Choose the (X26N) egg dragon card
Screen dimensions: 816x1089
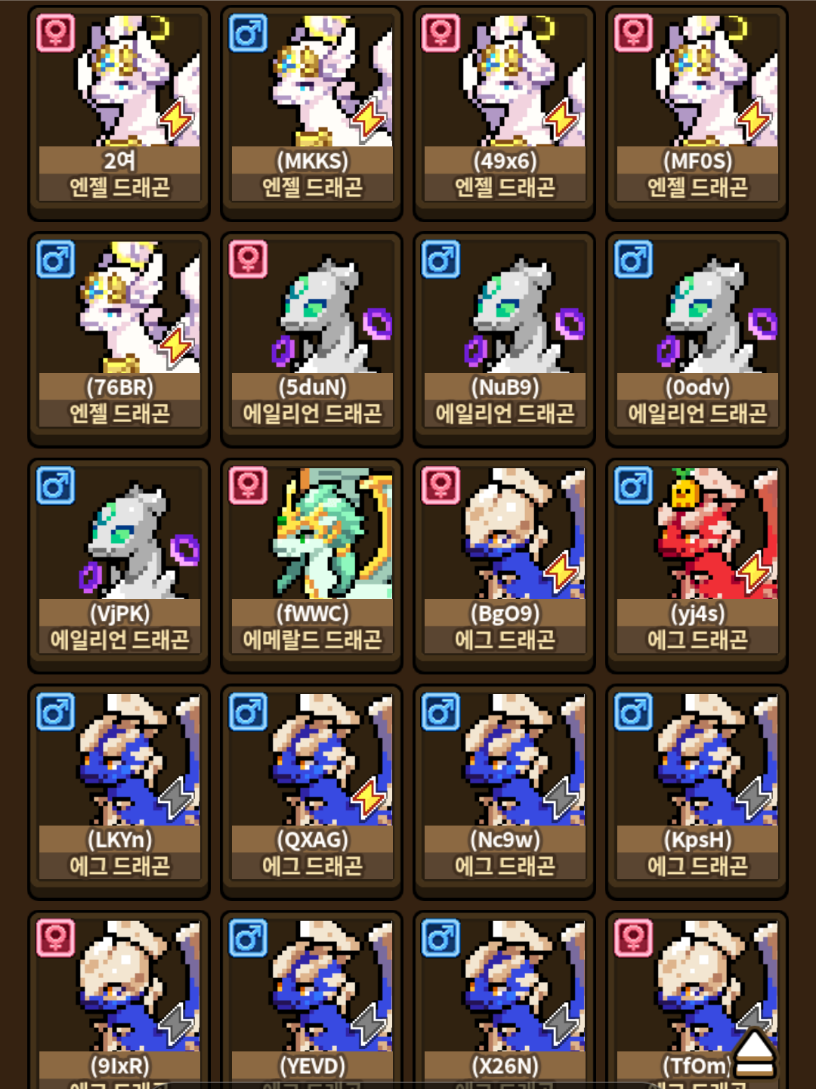pos(504,1000)
